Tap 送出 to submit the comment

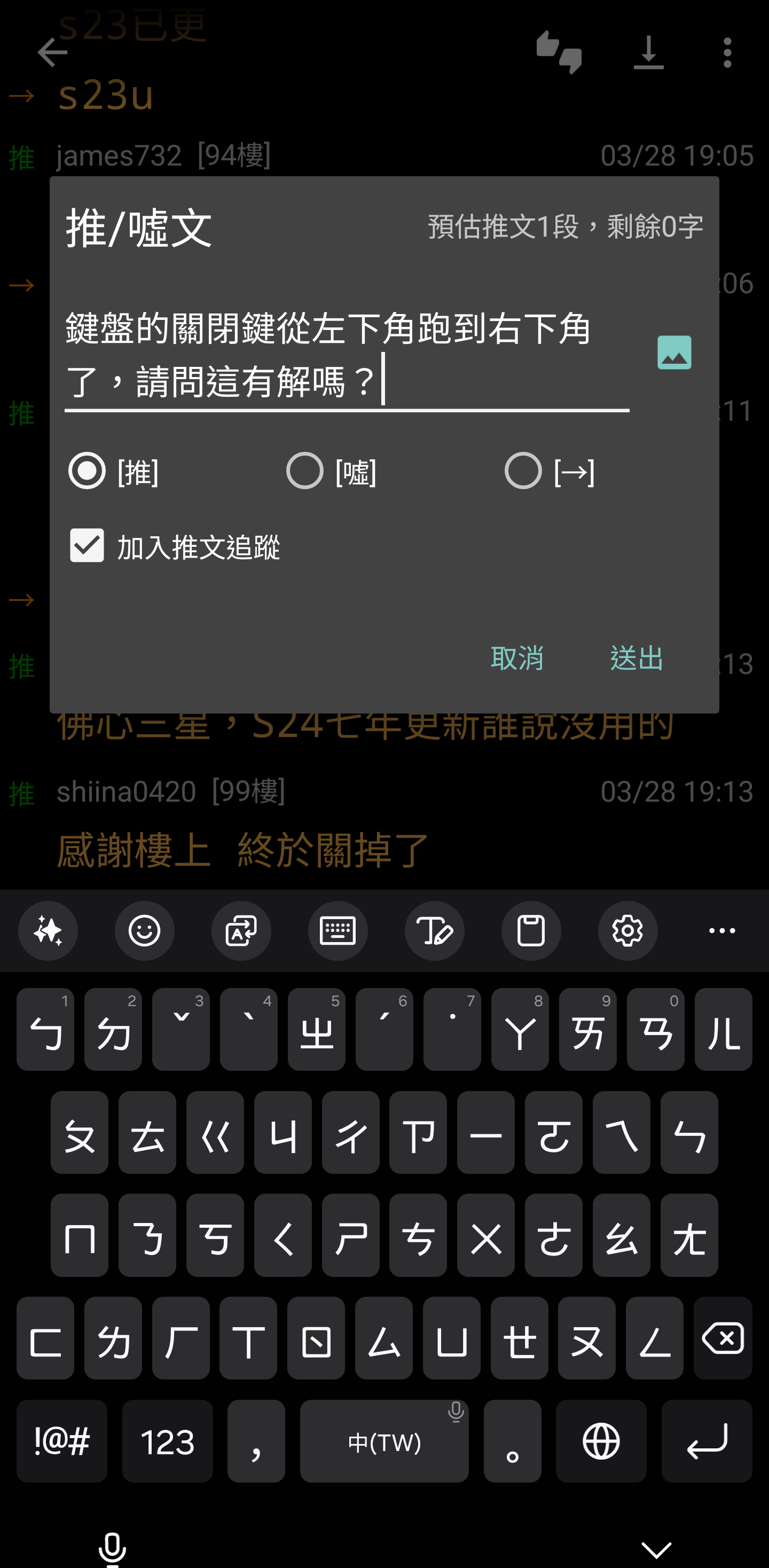[636, 658]
